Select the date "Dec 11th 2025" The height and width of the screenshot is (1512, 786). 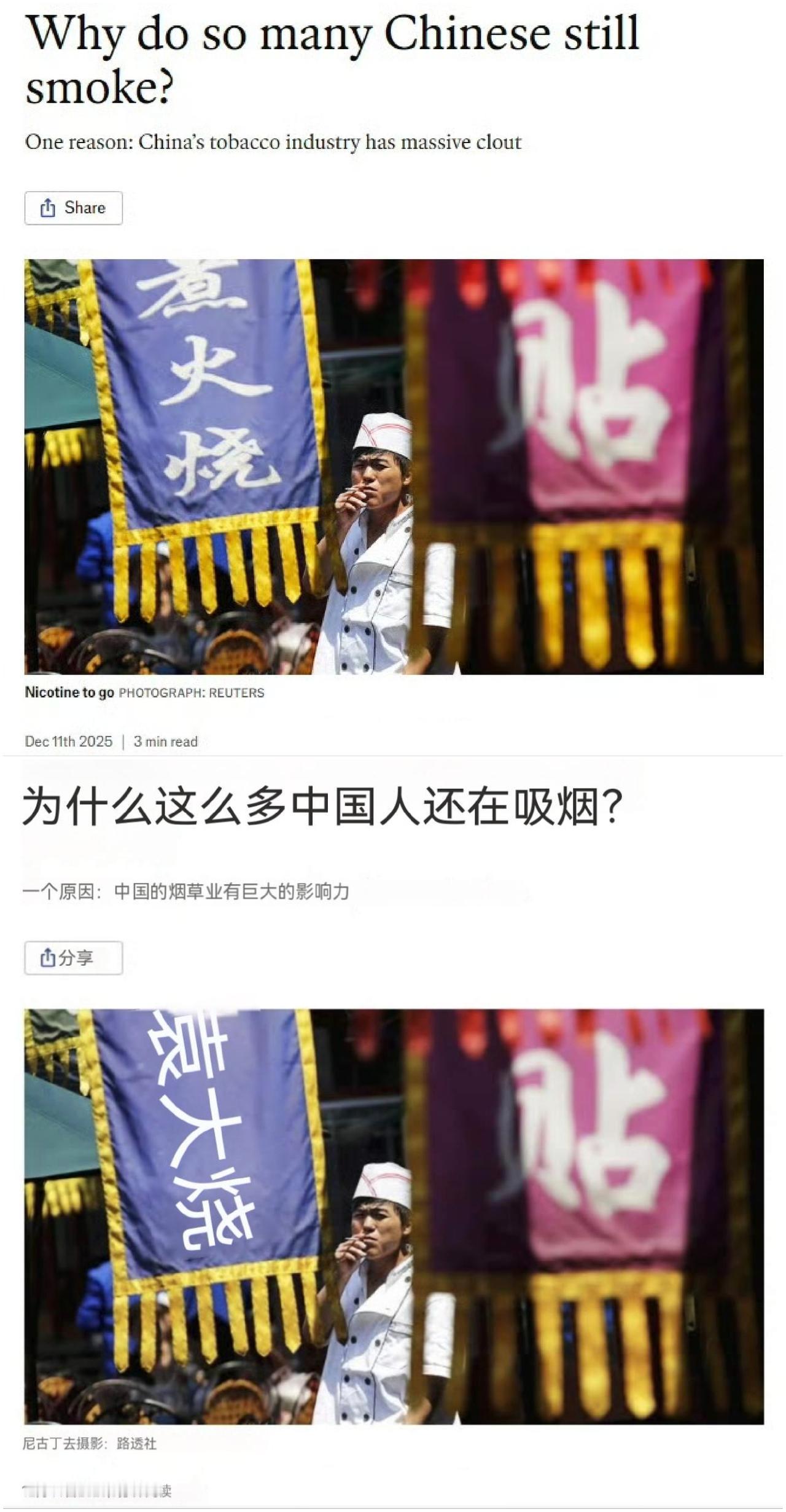69,741
